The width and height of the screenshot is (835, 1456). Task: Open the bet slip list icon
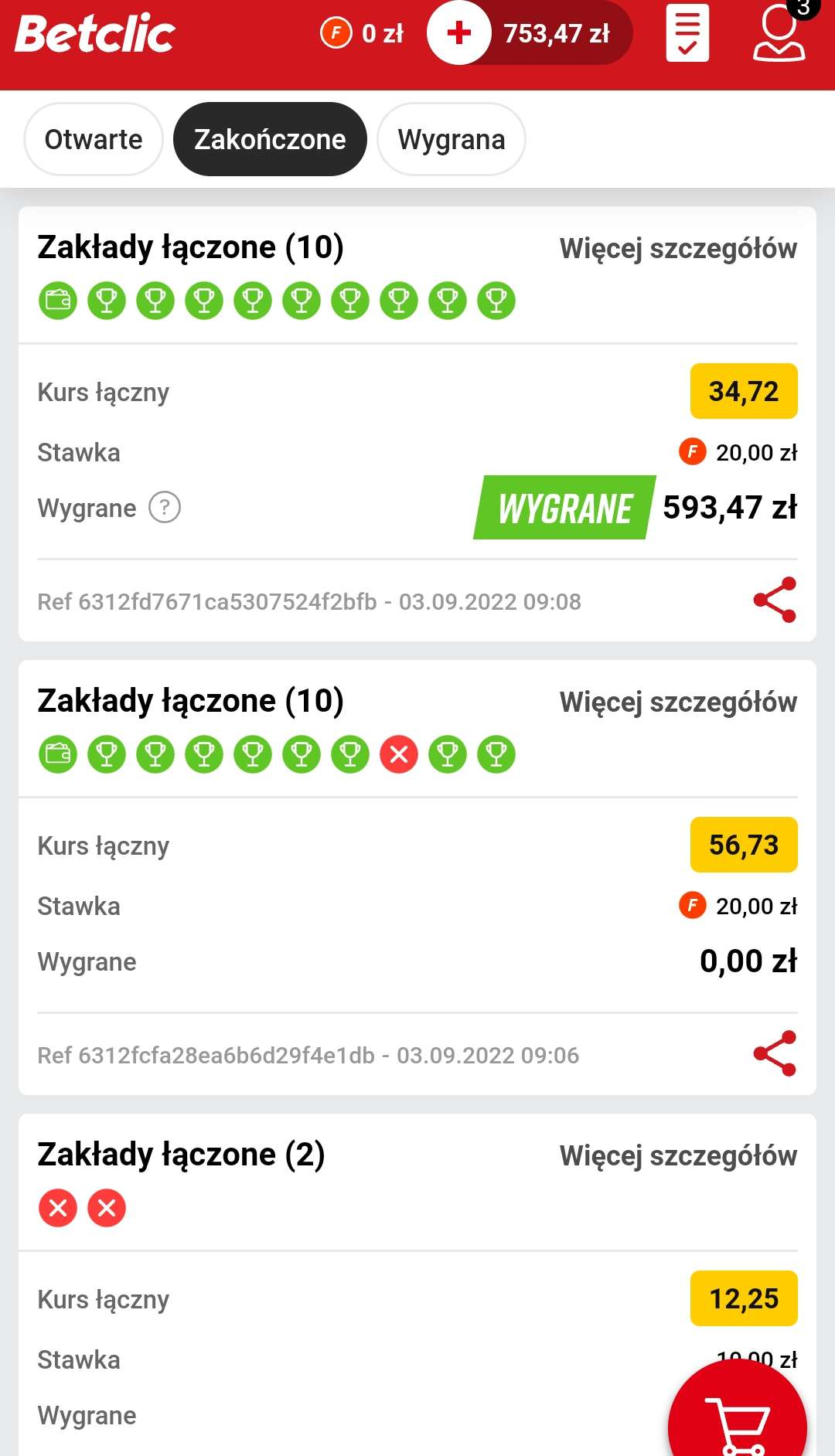click(x=687, y=33)
